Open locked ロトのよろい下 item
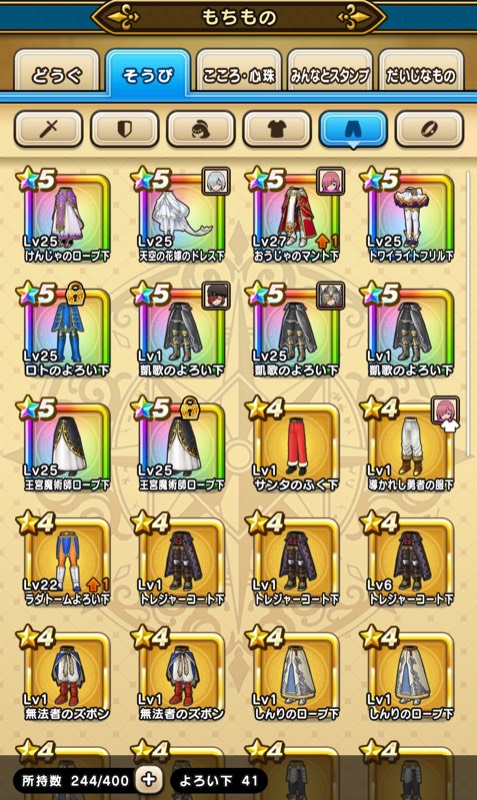The image size is (477, 800). coord(66,331)
